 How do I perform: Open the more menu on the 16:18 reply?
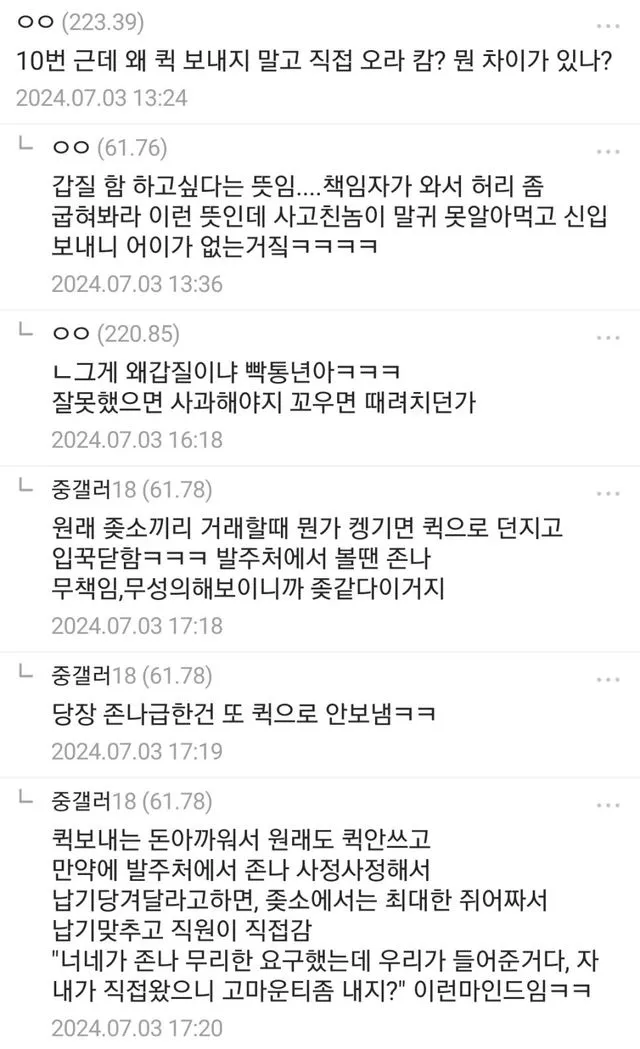[x=608, y=332]
